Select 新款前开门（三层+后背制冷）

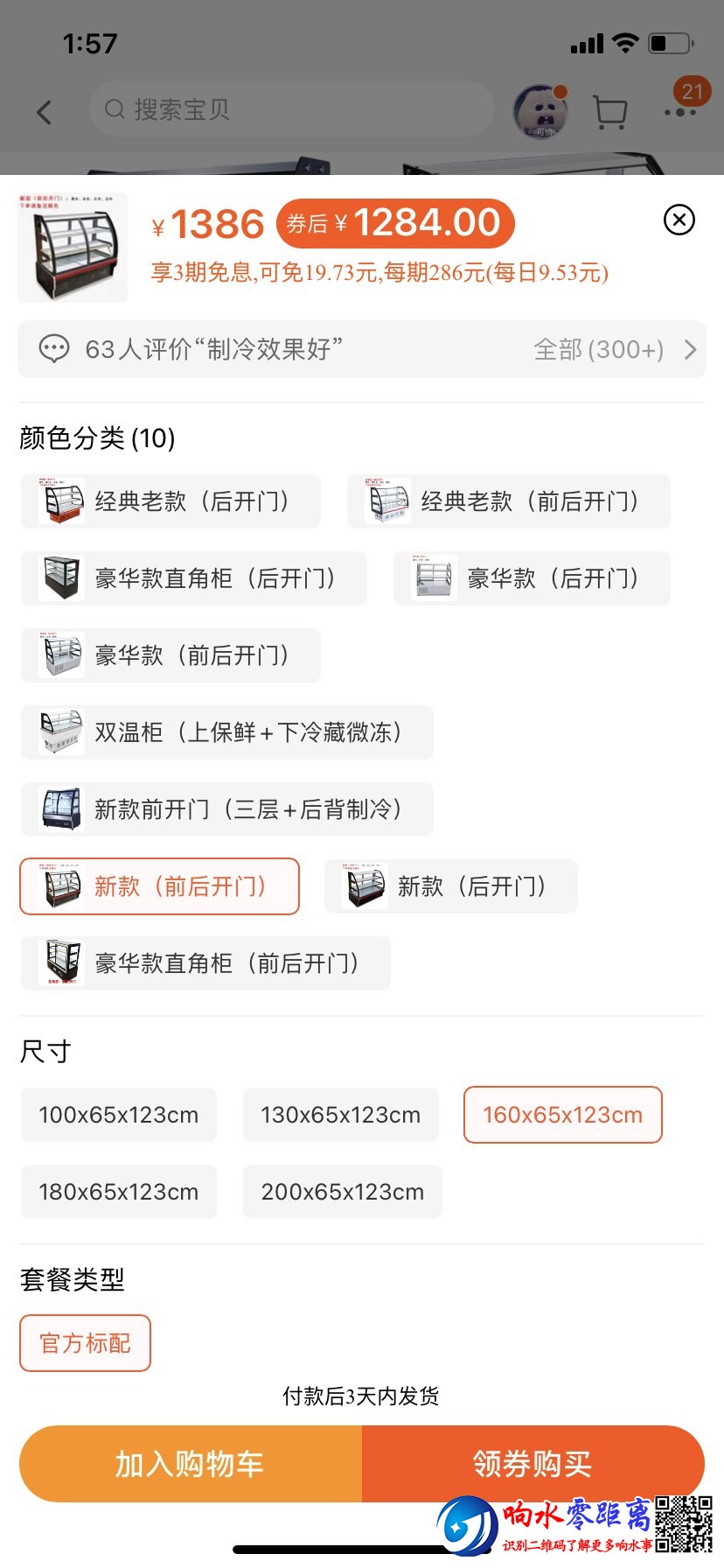(226, 809)
